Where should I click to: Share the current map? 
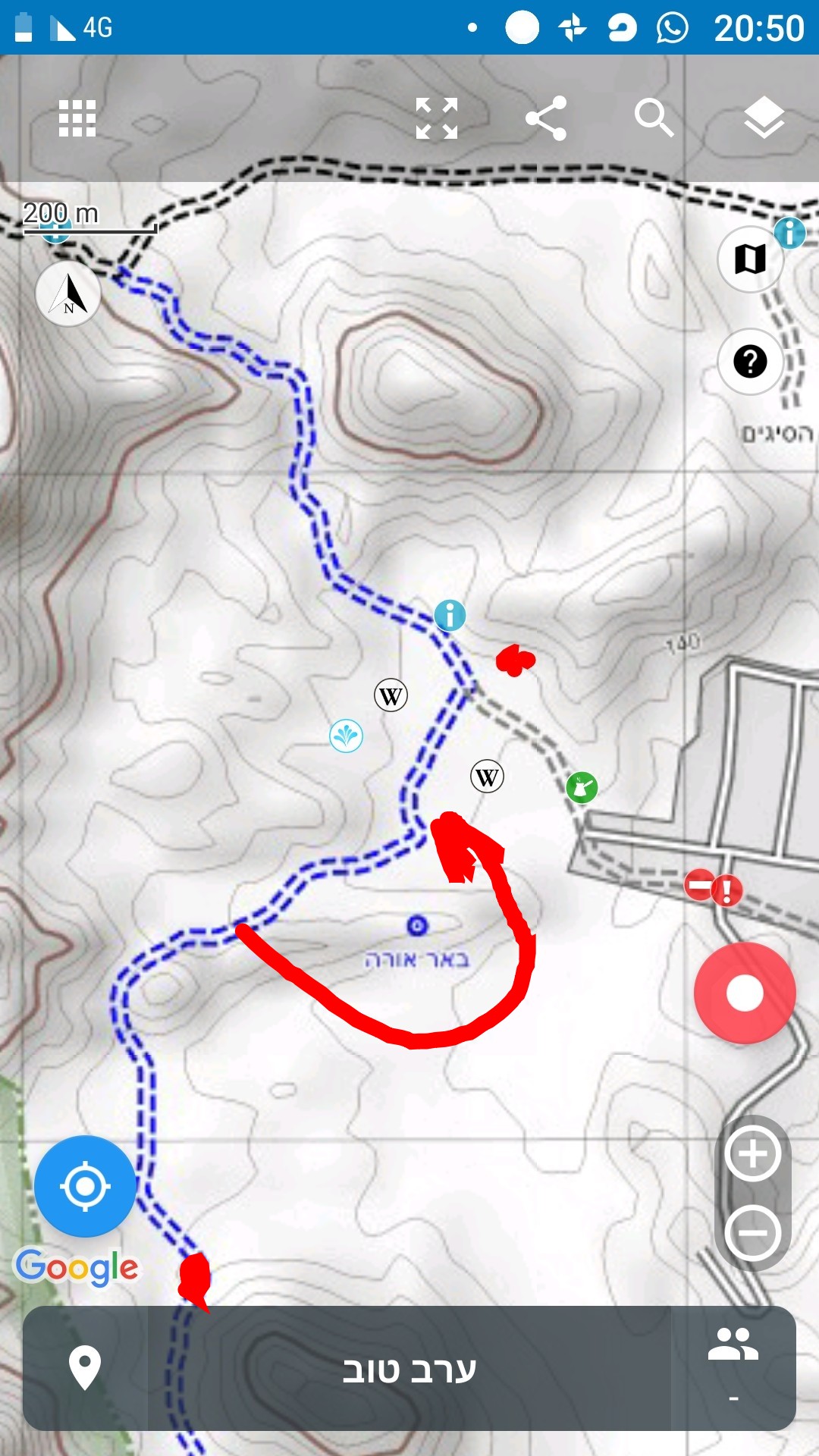546,118
